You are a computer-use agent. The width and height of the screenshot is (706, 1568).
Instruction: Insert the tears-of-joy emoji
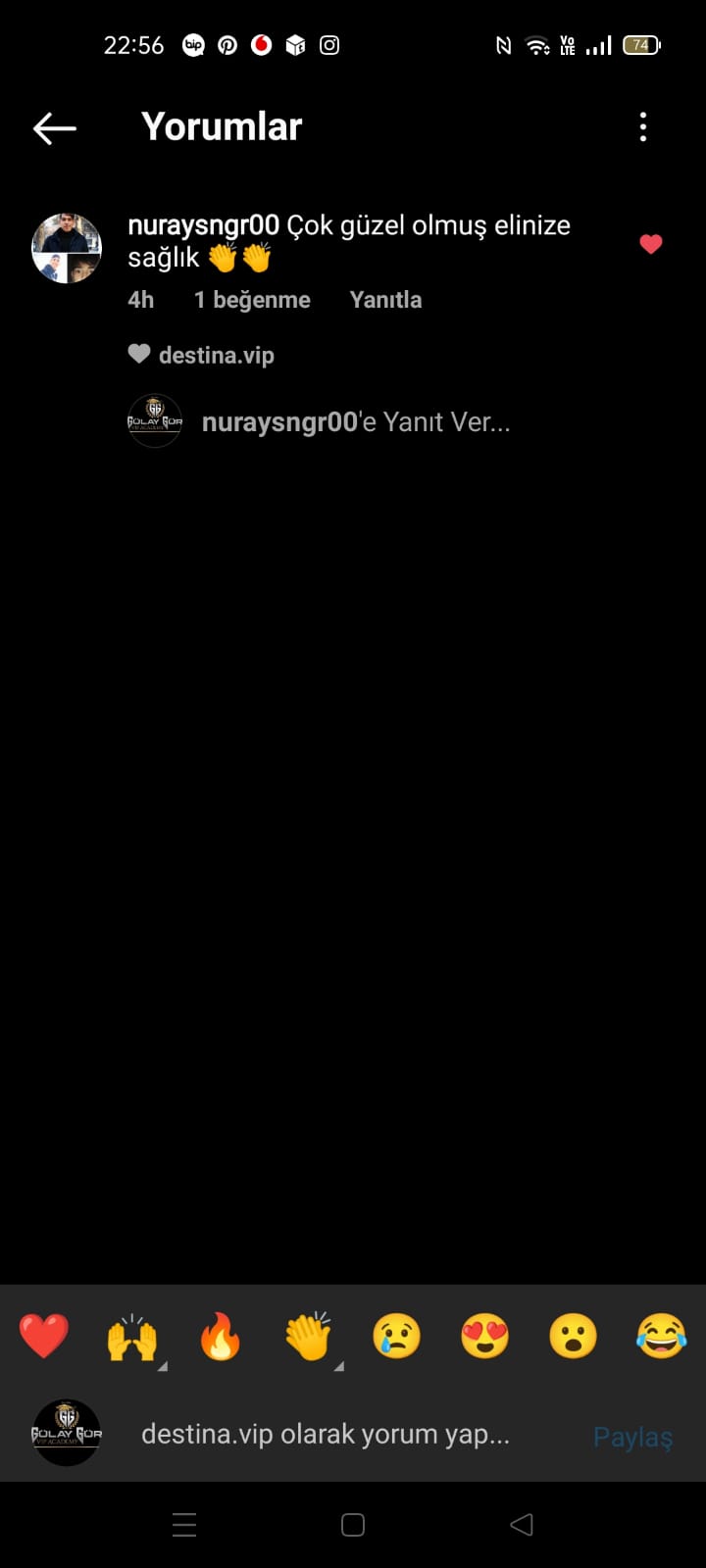click(662, 1336)
